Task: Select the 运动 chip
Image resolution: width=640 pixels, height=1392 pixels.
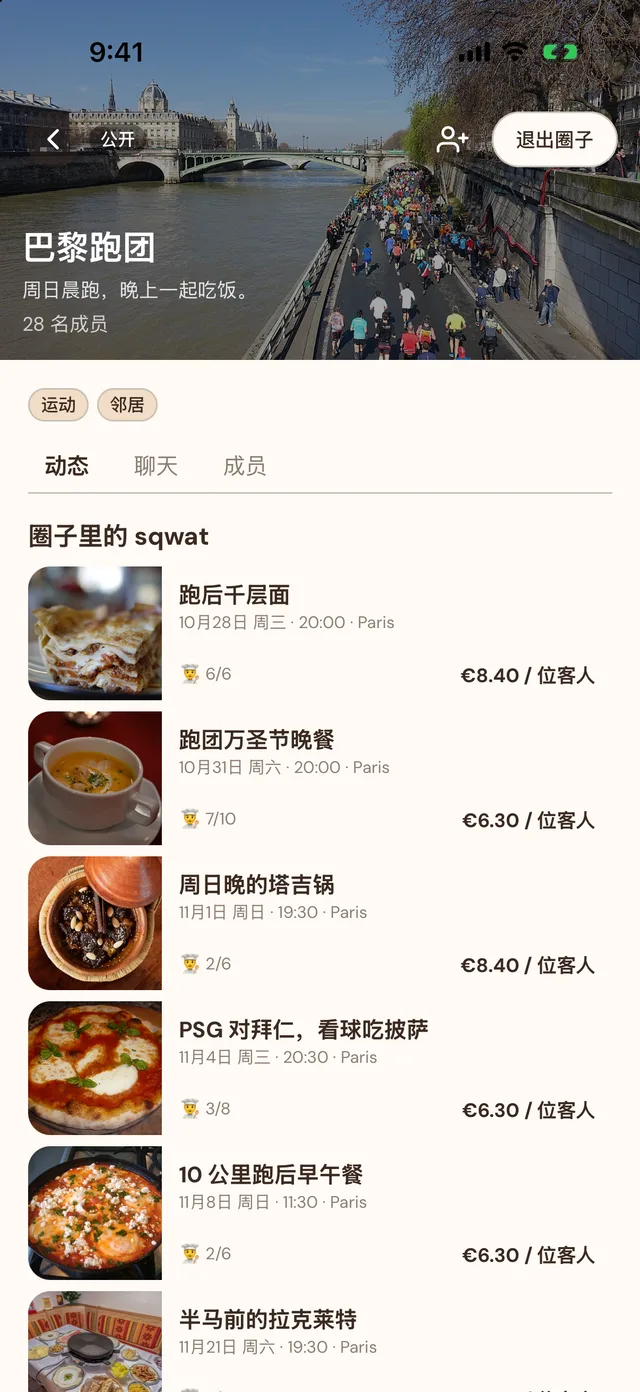Action: coord(58,405)
